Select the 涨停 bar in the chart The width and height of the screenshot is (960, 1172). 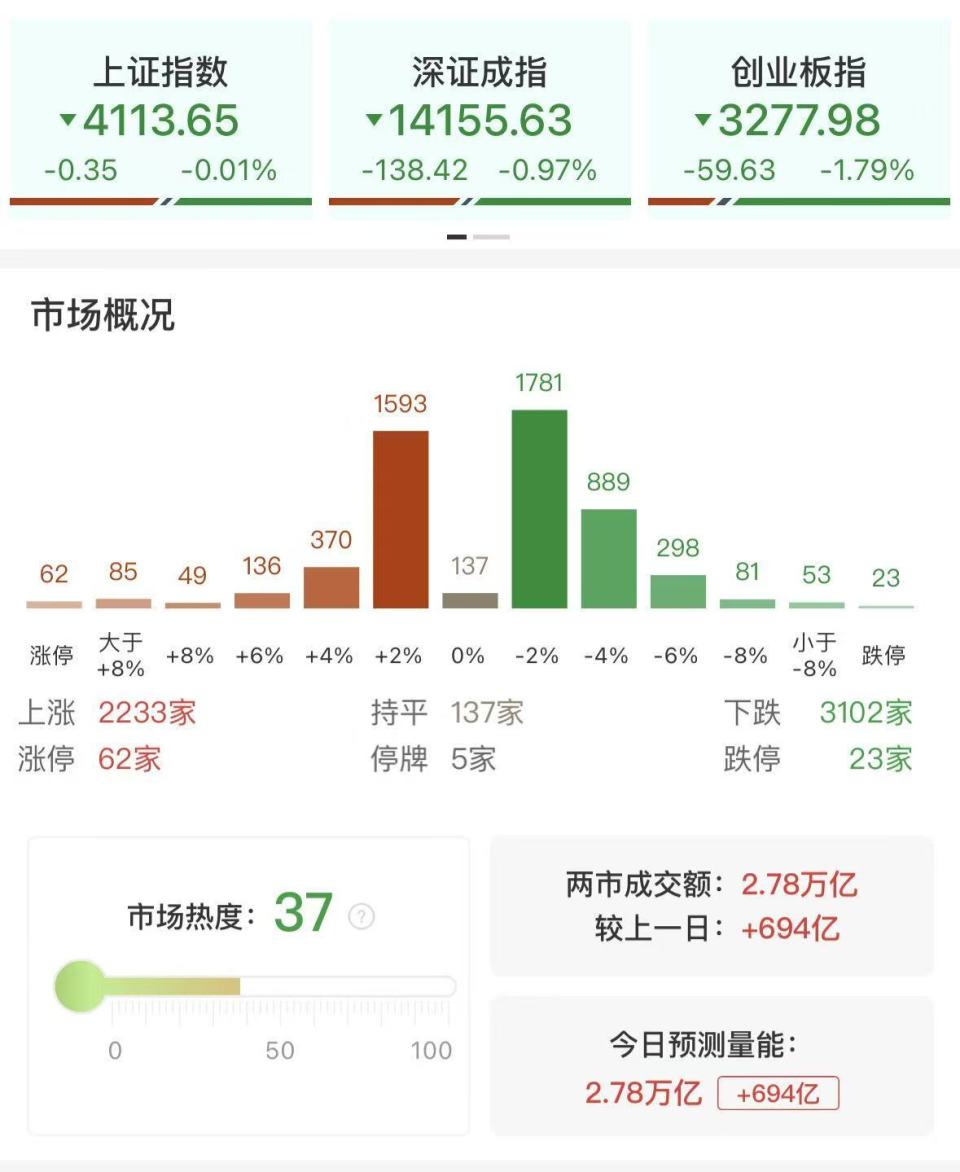coord(53,602)
